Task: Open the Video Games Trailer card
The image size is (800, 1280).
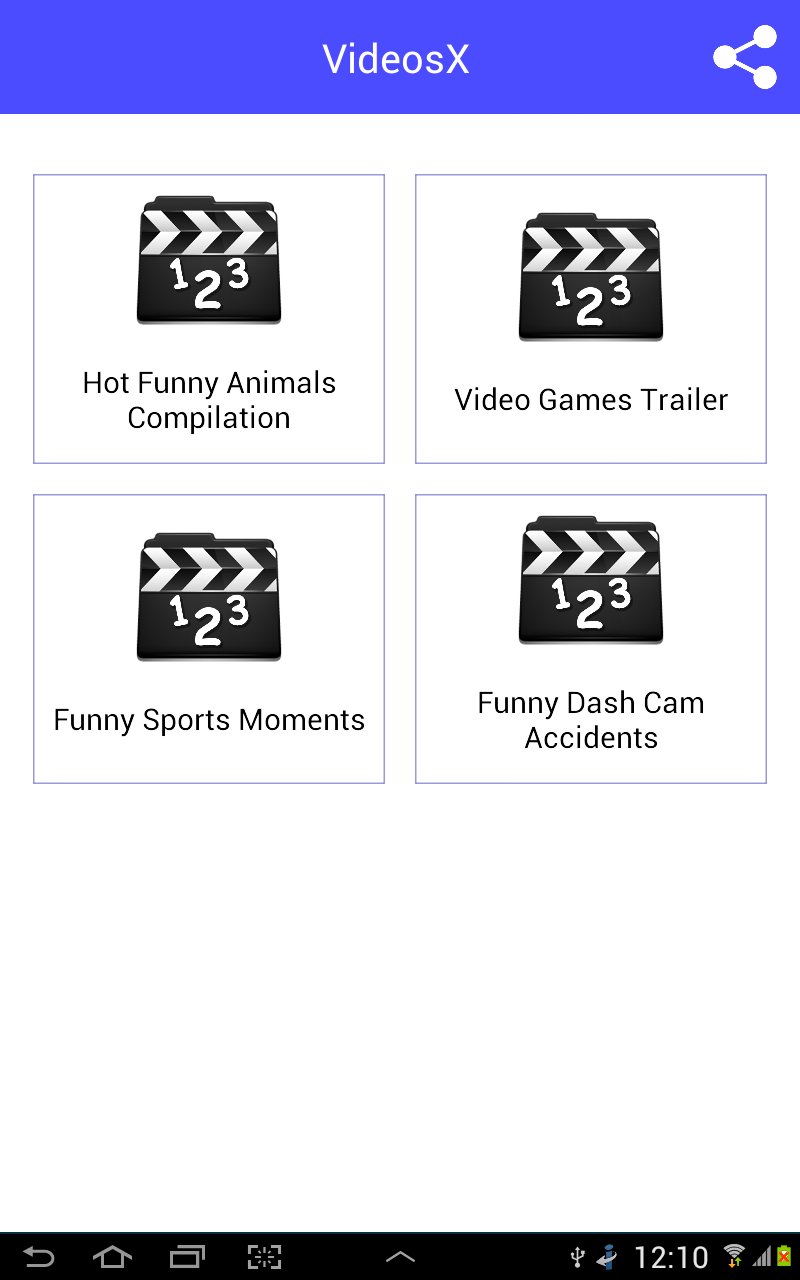Action: point(590,318)
